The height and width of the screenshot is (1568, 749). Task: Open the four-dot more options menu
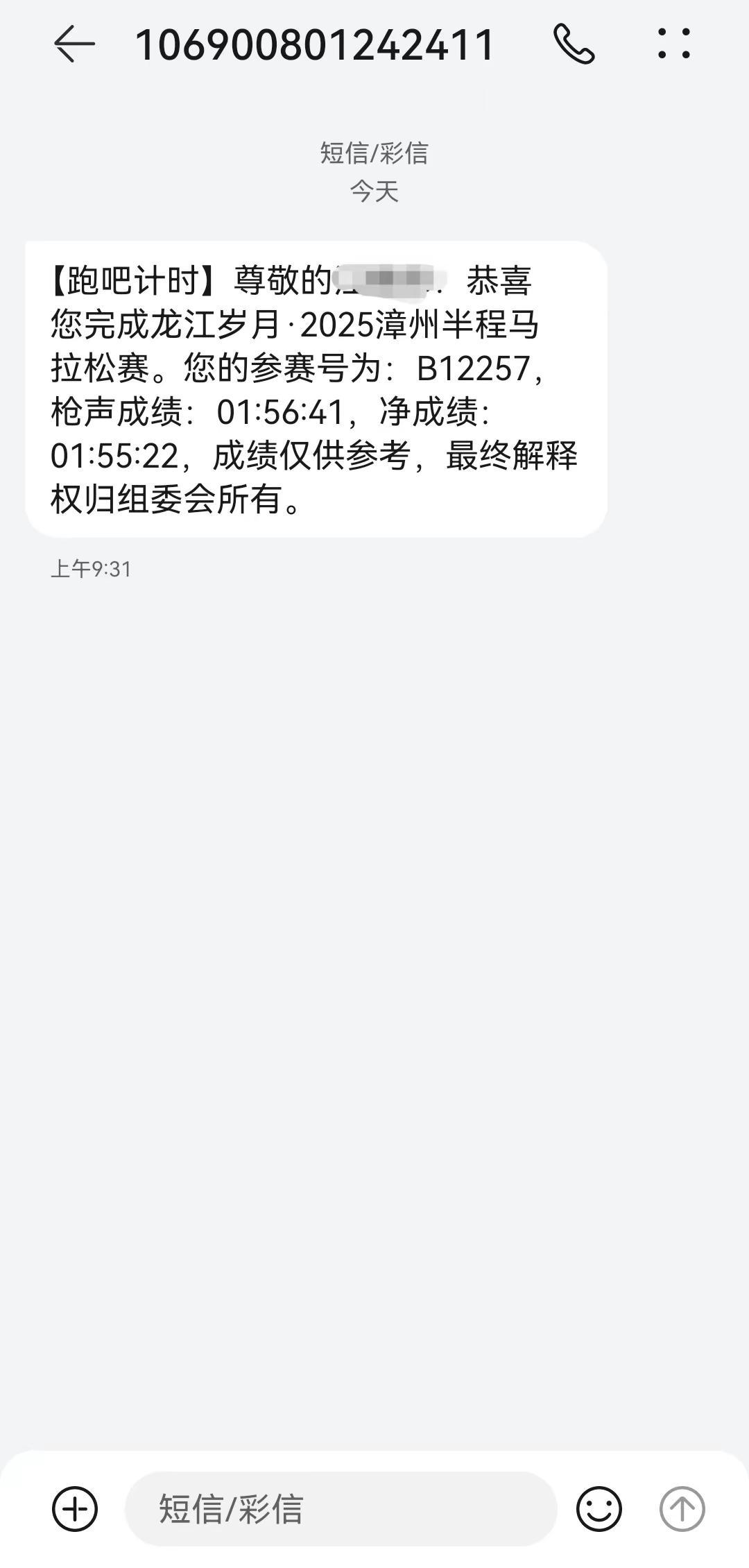(x=673, y=44)
